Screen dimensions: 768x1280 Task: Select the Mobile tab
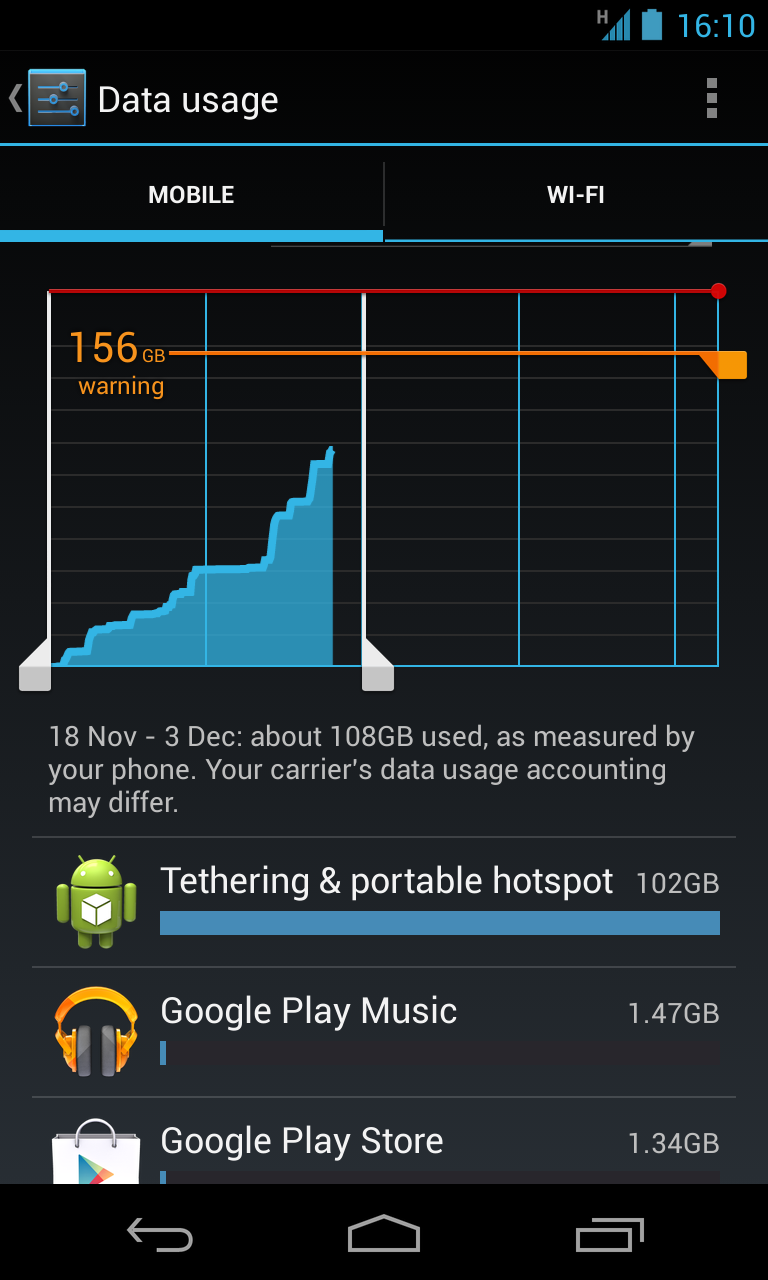pyautogui.click(x=191, y=195)
